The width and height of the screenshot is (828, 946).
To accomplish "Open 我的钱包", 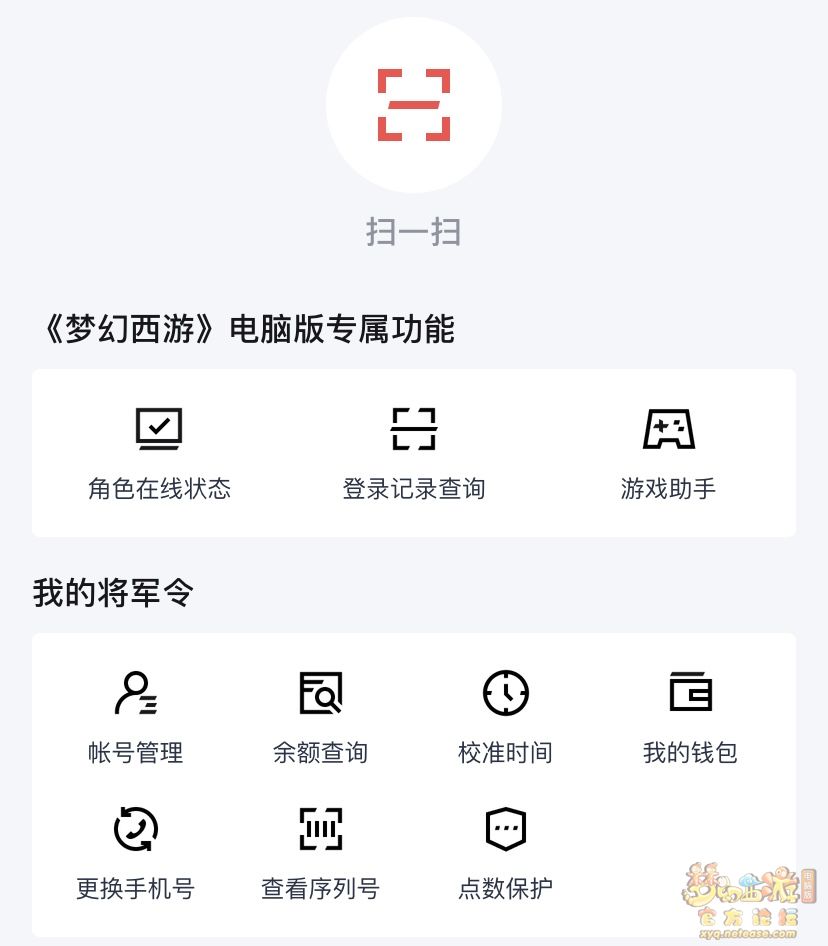I will (690, 716).
